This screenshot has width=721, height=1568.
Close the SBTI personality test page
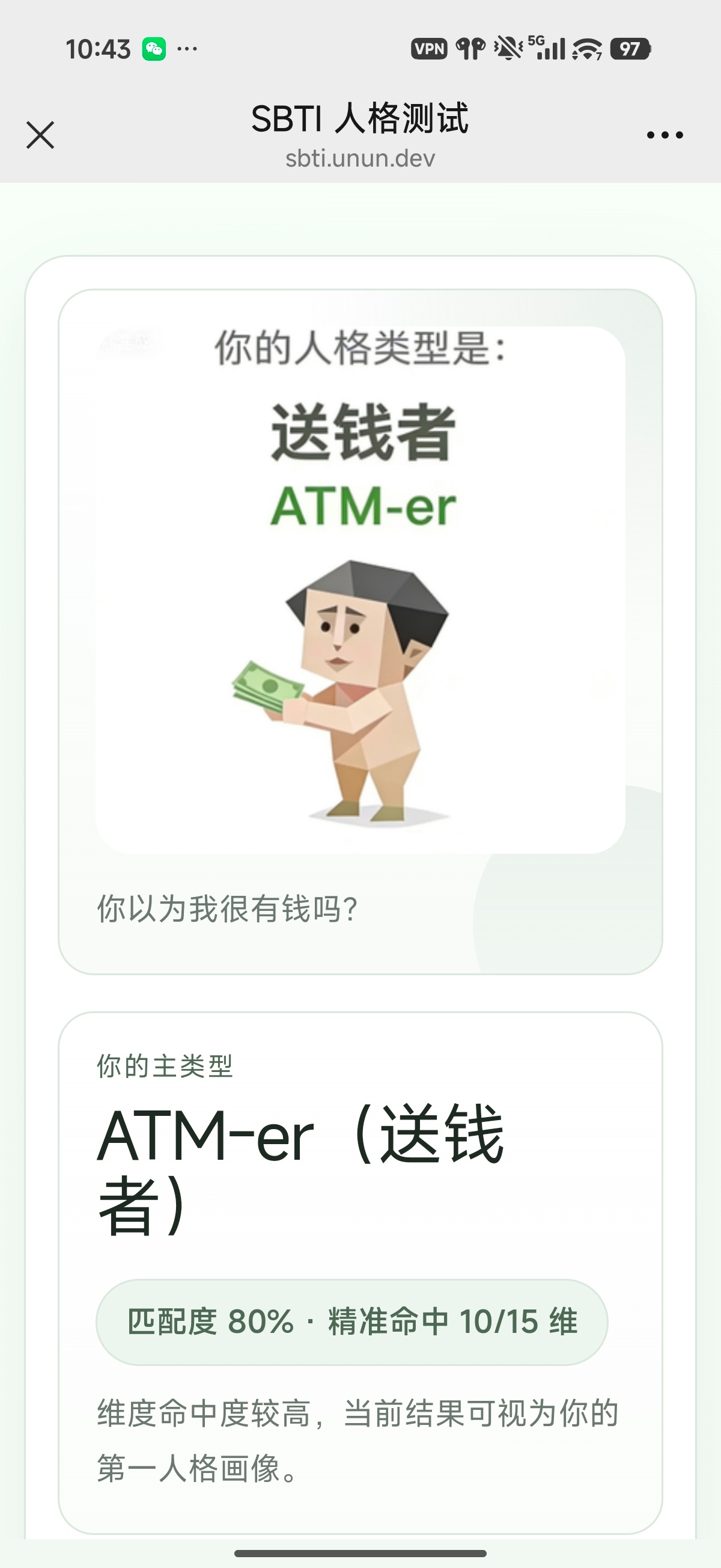pyautogui.click(x=40, y=135)
